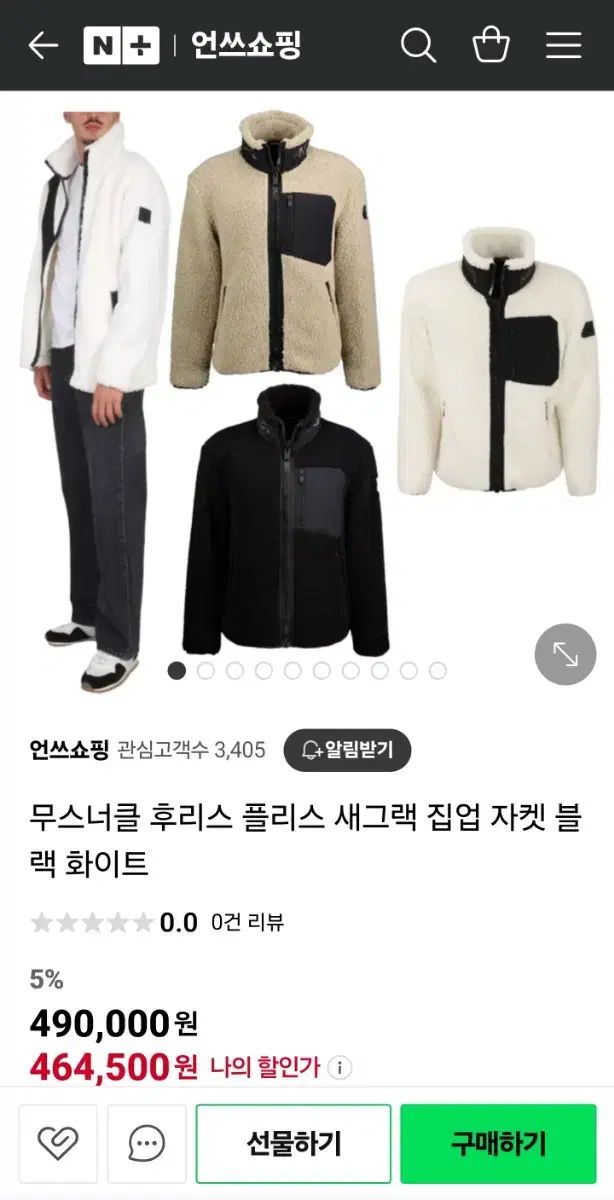Open the 언쓰쇼핑 store page

(x=69, y=750)
